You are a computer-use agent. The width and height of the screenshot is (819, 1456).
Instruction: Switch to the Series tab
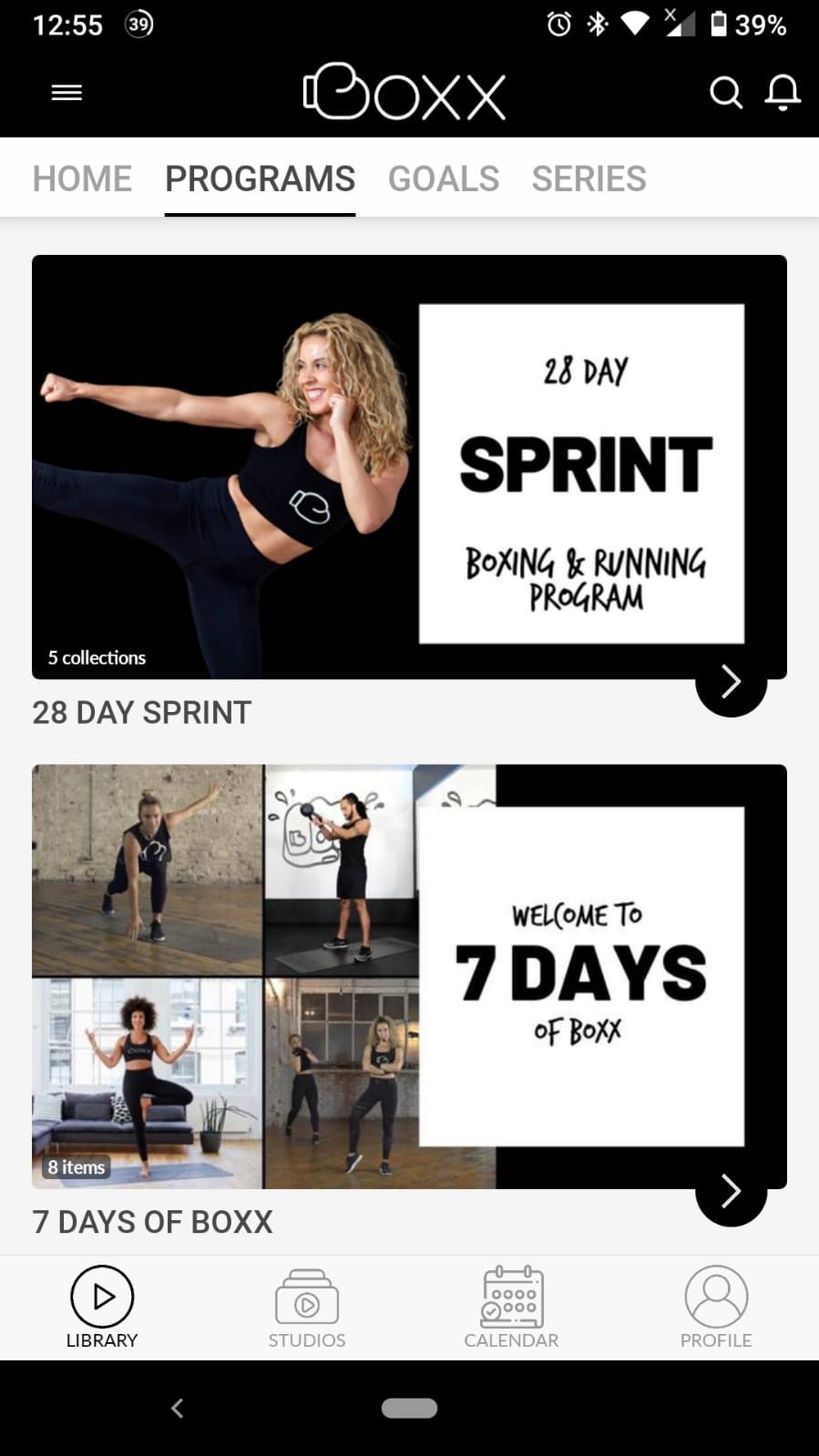click(589, 178)
